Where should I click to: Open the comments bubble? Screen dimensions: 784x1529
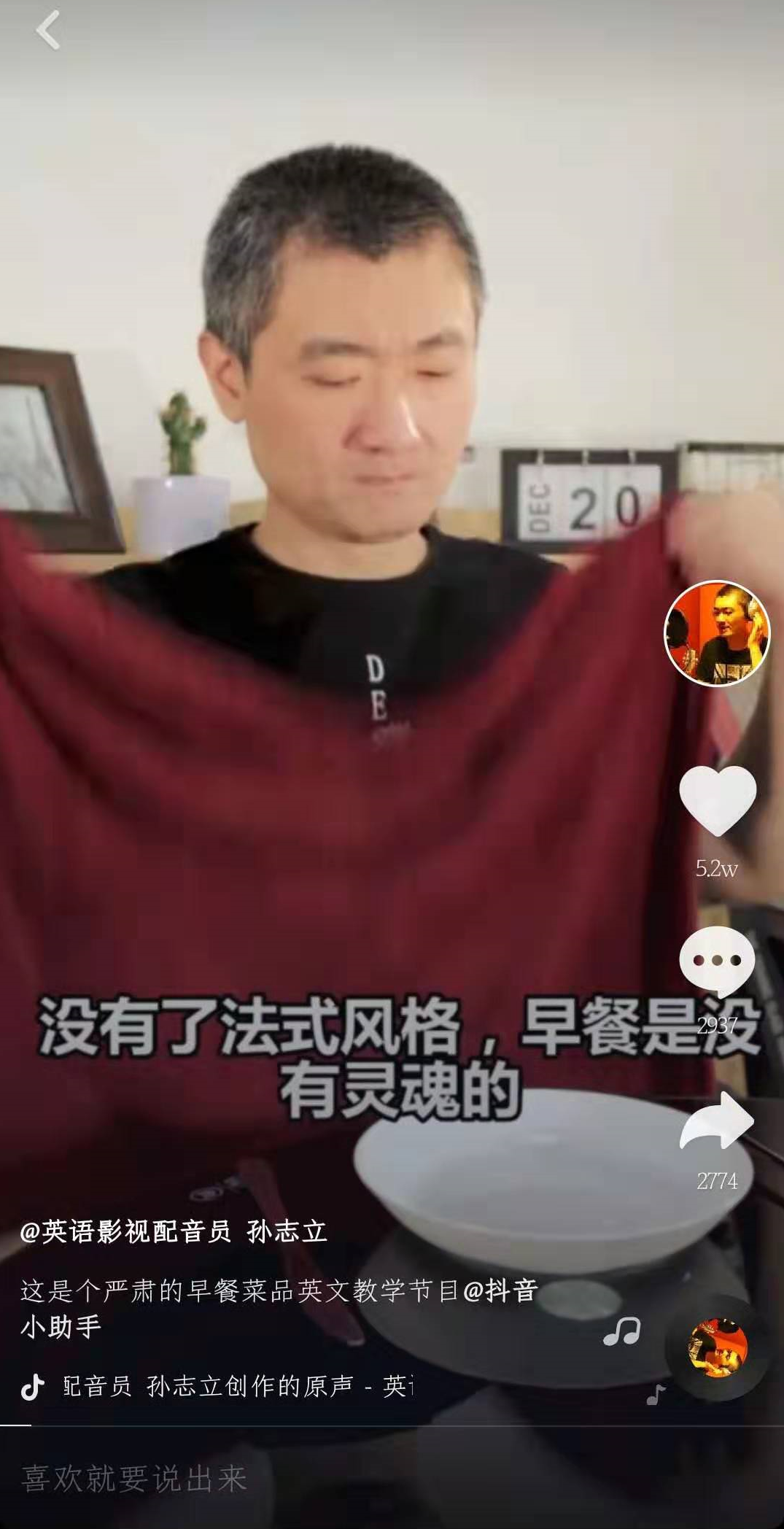pos(717,961)
